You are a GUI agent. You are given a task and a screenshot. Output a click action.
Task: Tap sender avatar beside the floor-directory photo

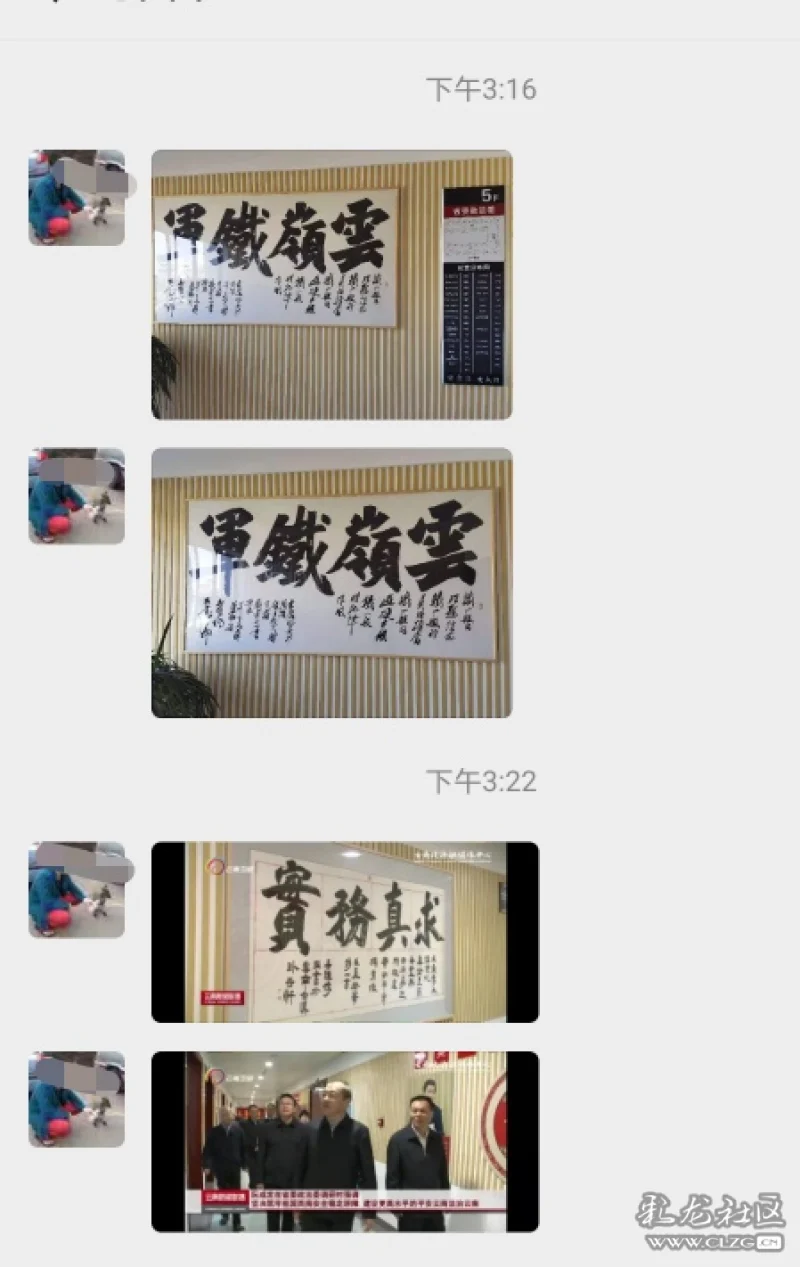[76, 197]
